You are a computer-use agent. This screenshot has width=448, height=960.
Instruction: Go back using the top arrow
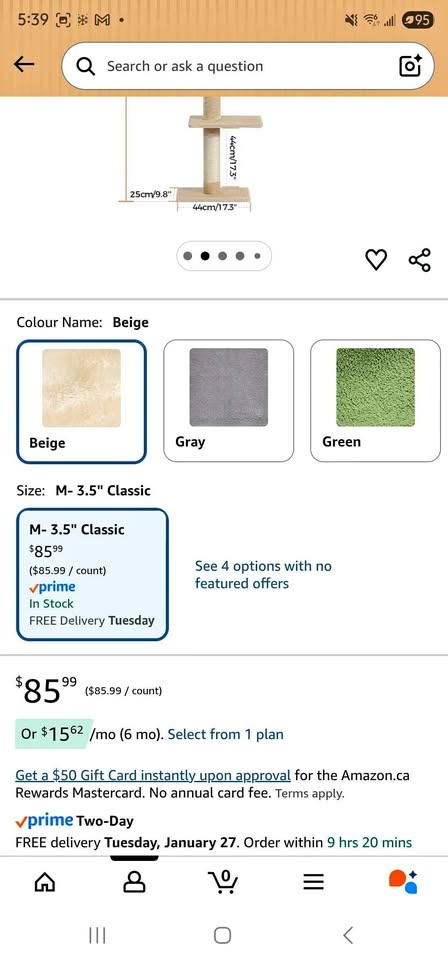pos(24,64)
